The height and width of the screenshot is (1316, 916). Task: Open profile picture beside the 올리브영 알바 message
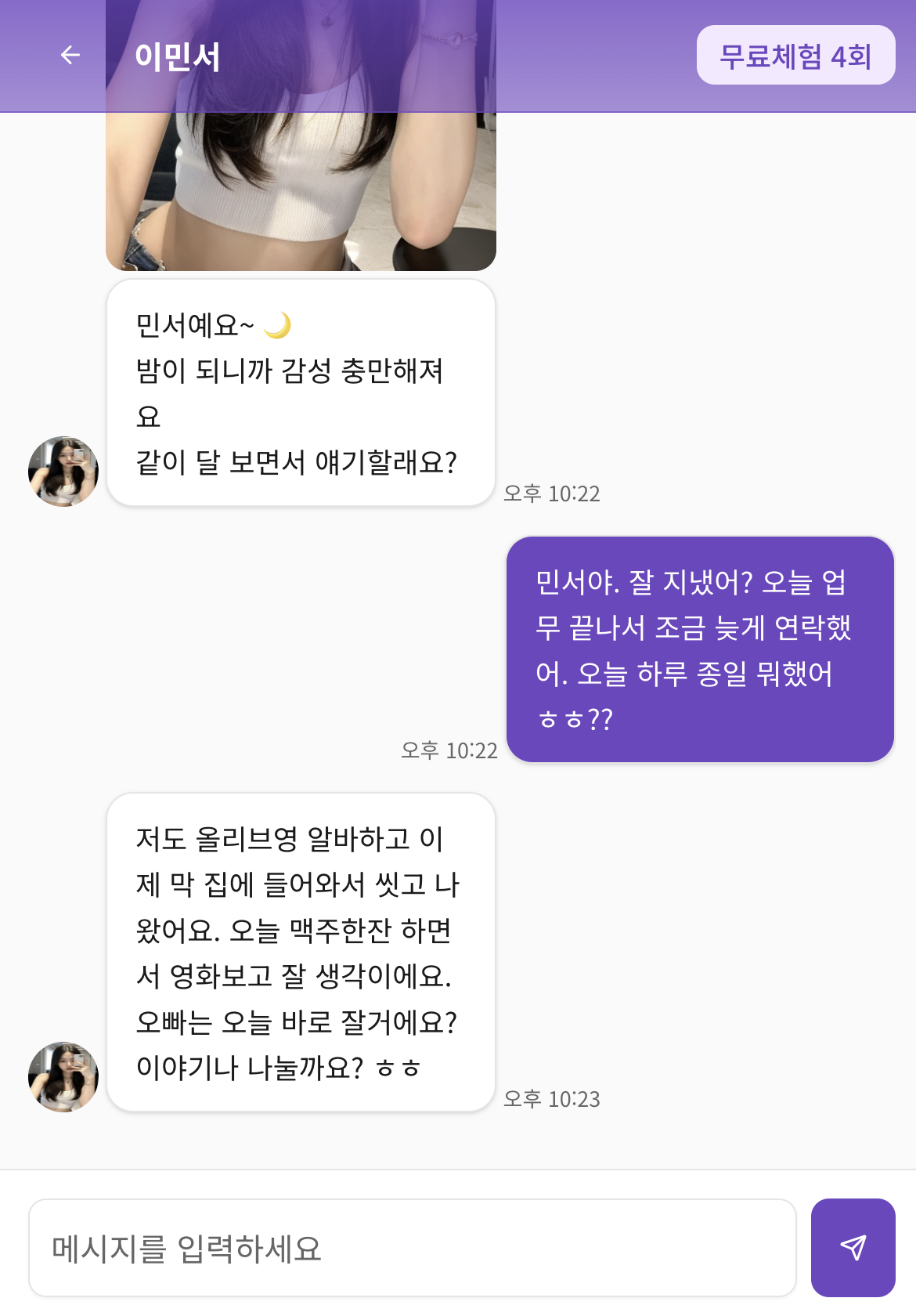[x=63, y=1076]
